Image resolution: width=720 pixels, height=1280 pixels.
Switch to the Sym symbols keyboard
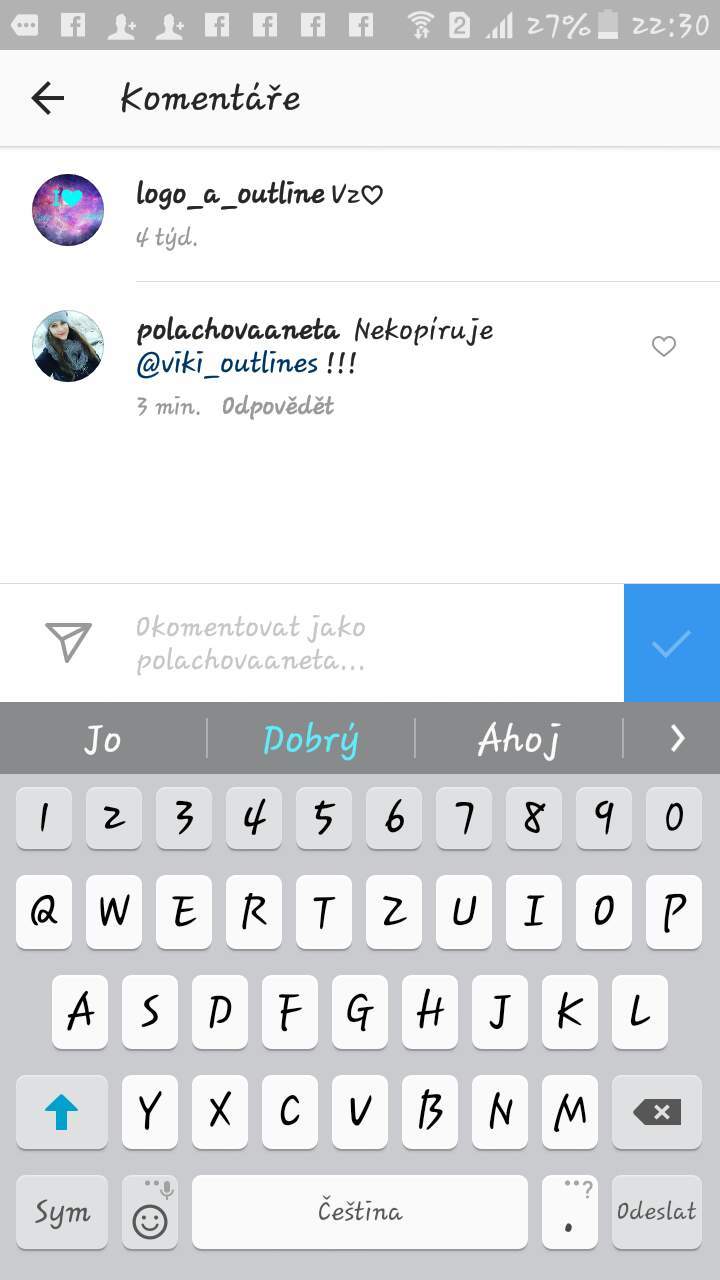[62, 1212]
